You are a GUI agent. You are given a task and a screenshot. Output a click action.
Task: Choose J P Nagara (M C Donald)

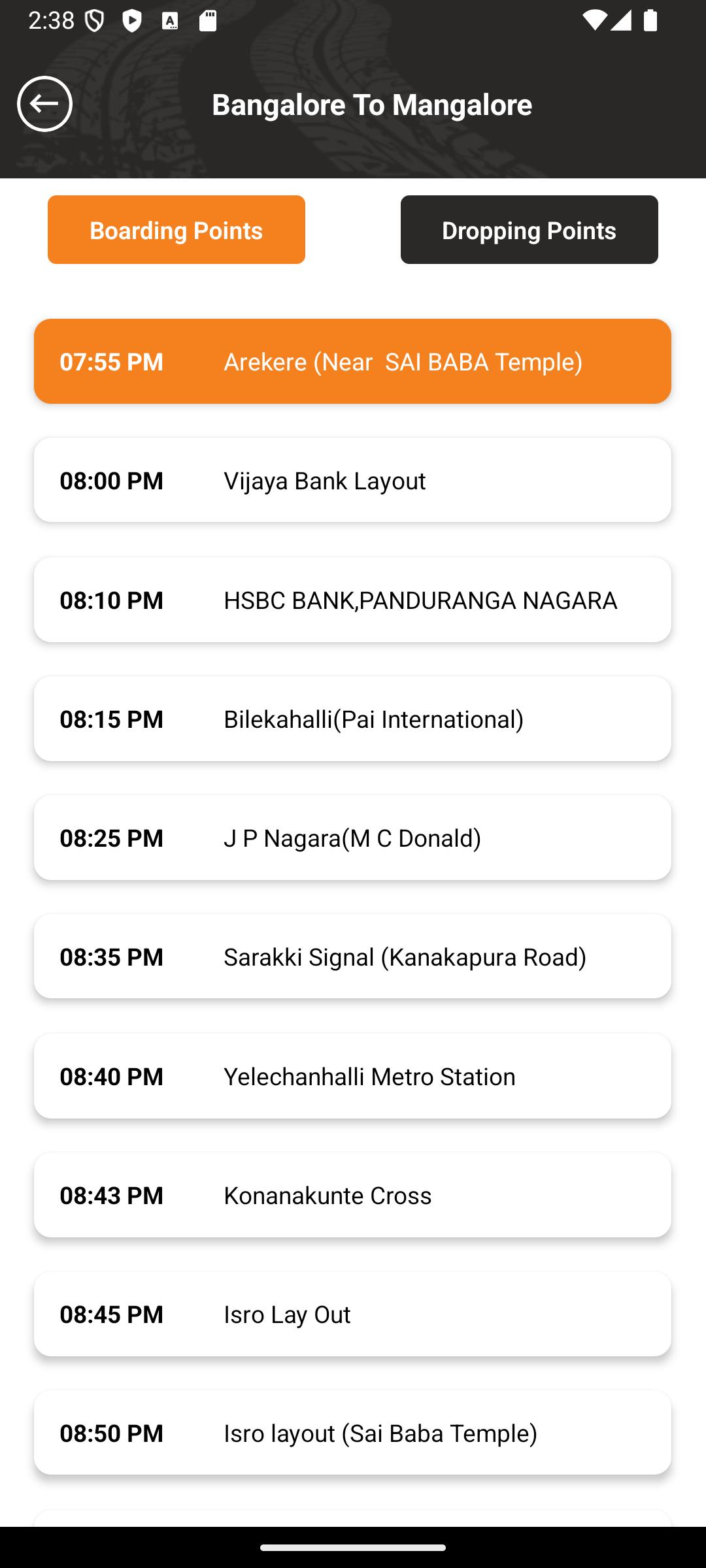point(352,838)
